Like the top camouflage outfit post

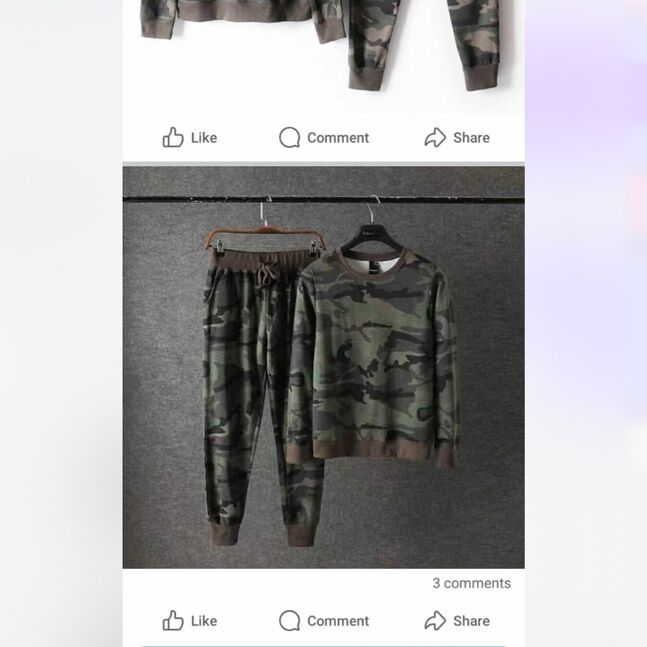pyautogui.click(x=190, y=138)
